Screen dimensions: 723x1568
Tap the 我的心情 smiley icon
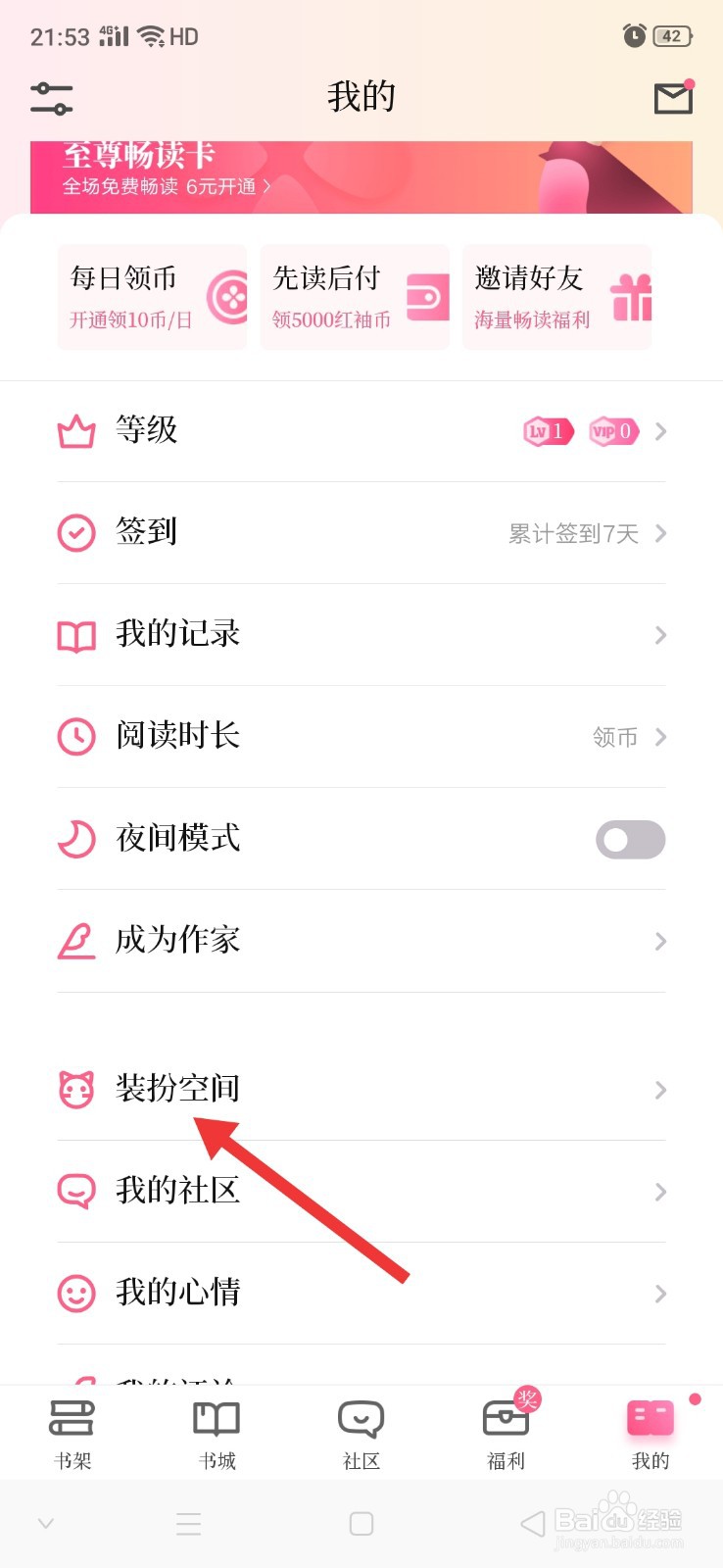tap(75, 1294)
